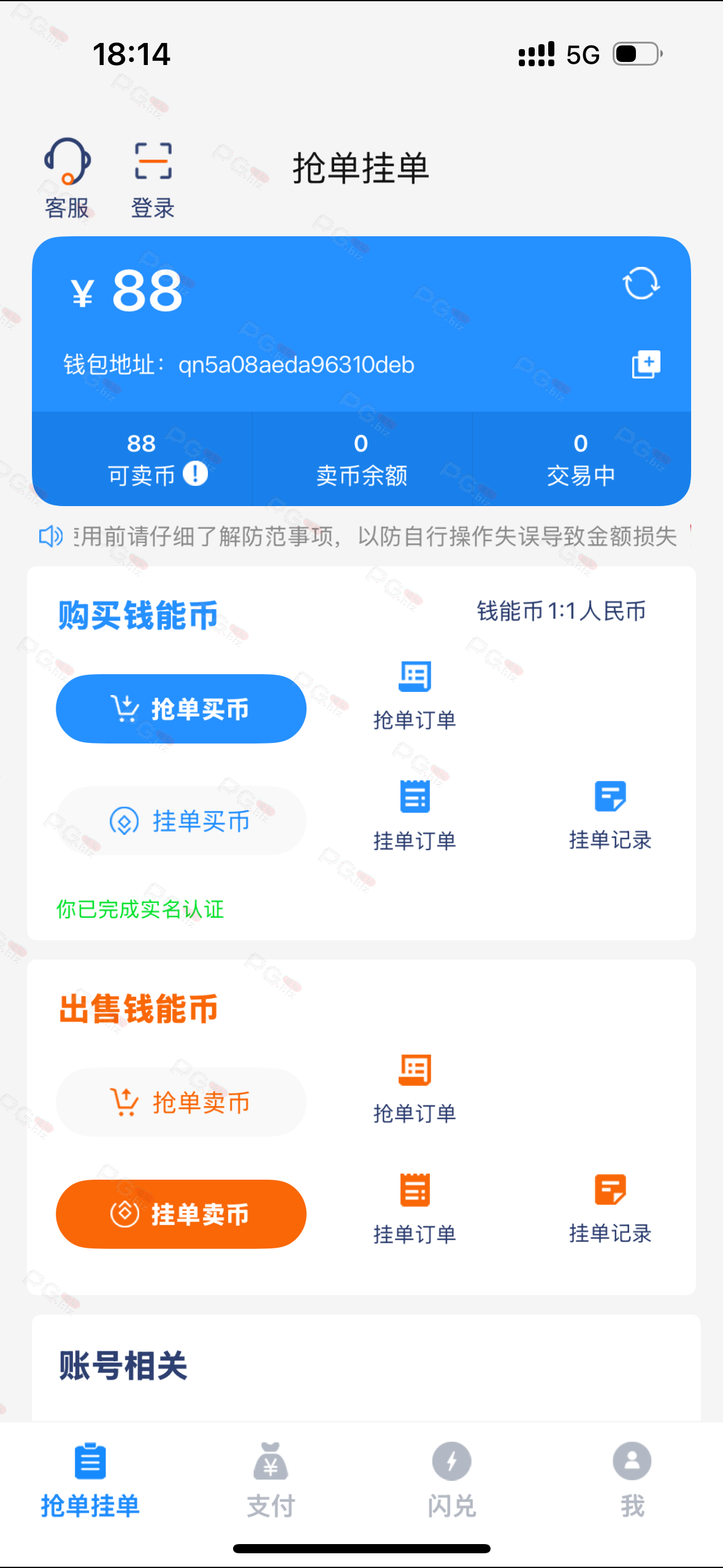Image resolution: width=723 pixels, height=1568 pixels.
Task: Go to the 我 profile tab
Action: click(x=632, y=1480)
